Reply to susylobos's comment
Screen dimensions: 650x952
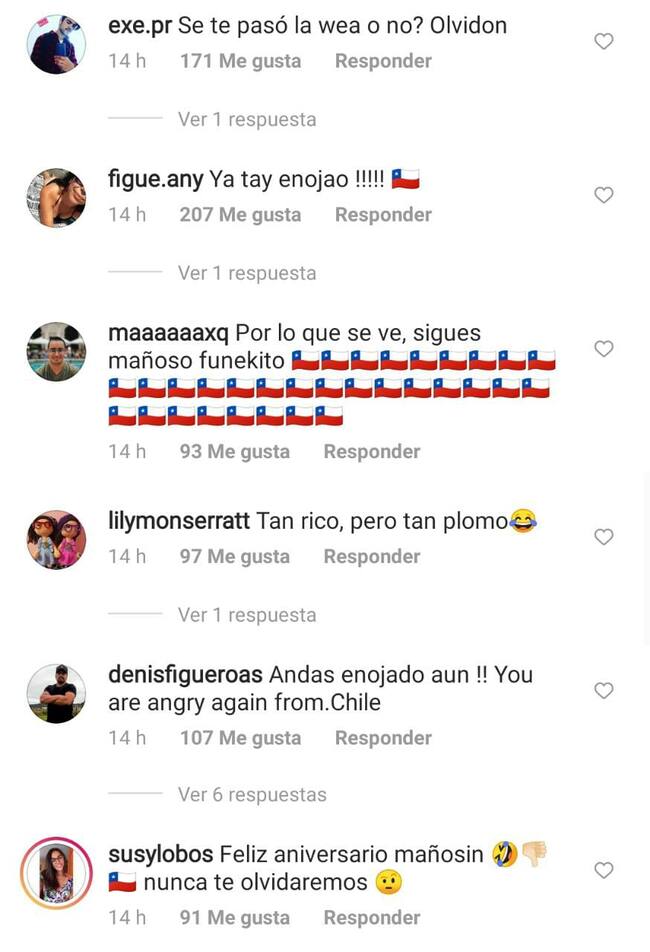[372, 917]
